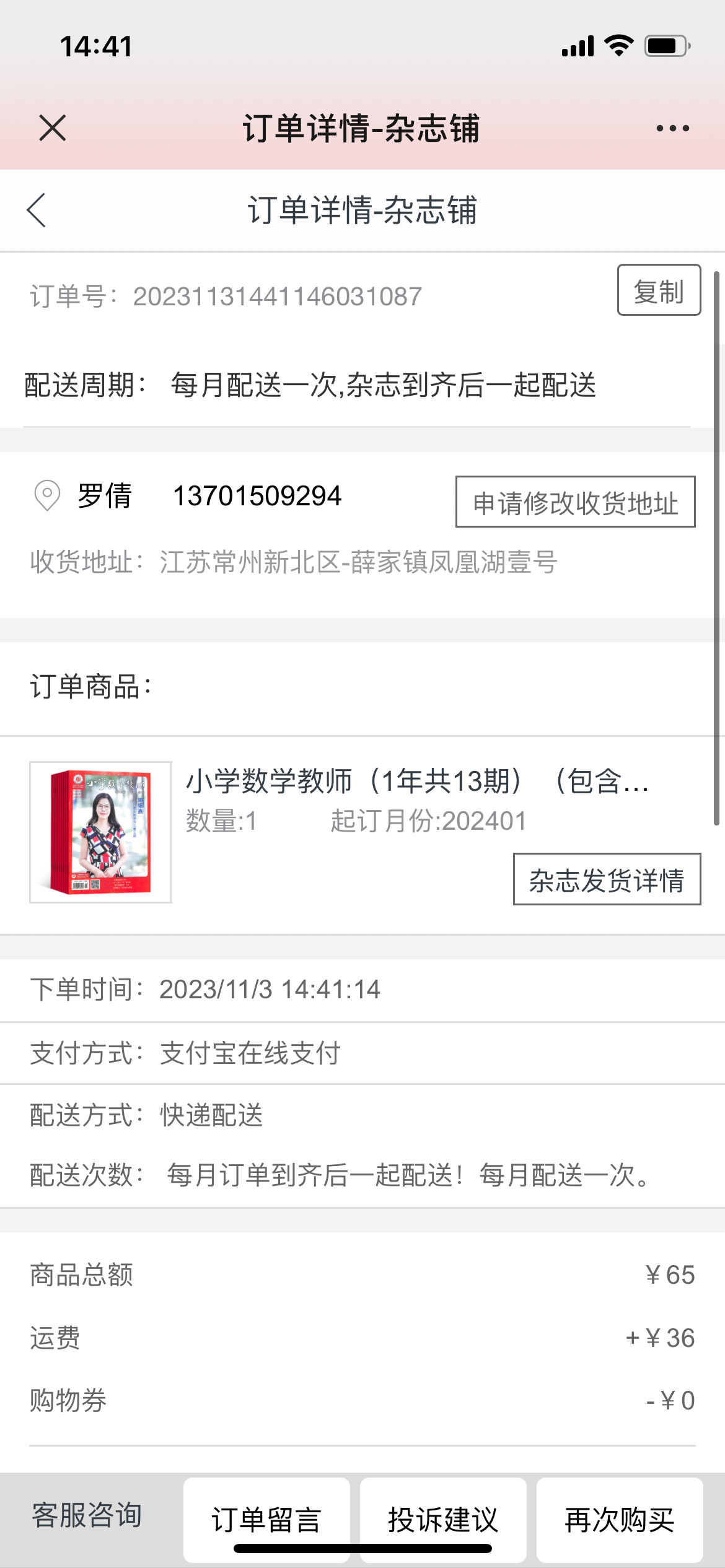The height and width of the screenshot is (1568, 725).
Task: Copy the order number with 复制
Action: pos(659,290)
